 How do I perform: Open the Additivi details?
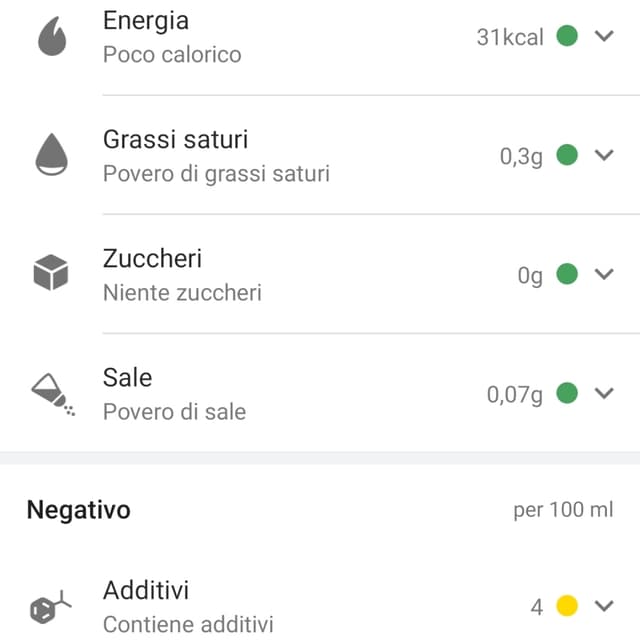[603, 605]
